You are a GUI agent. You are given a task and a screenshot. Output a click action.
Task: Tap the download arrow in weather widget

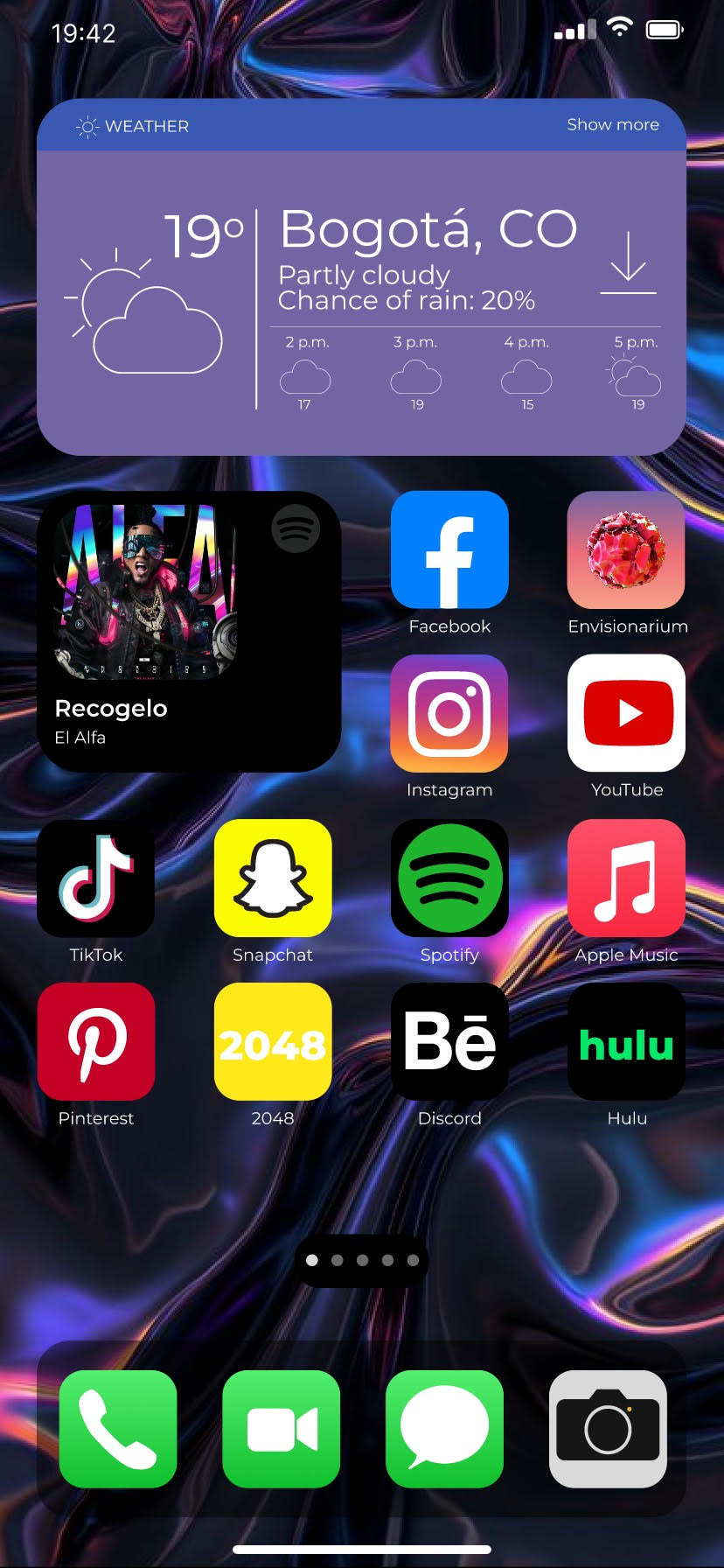628,262
